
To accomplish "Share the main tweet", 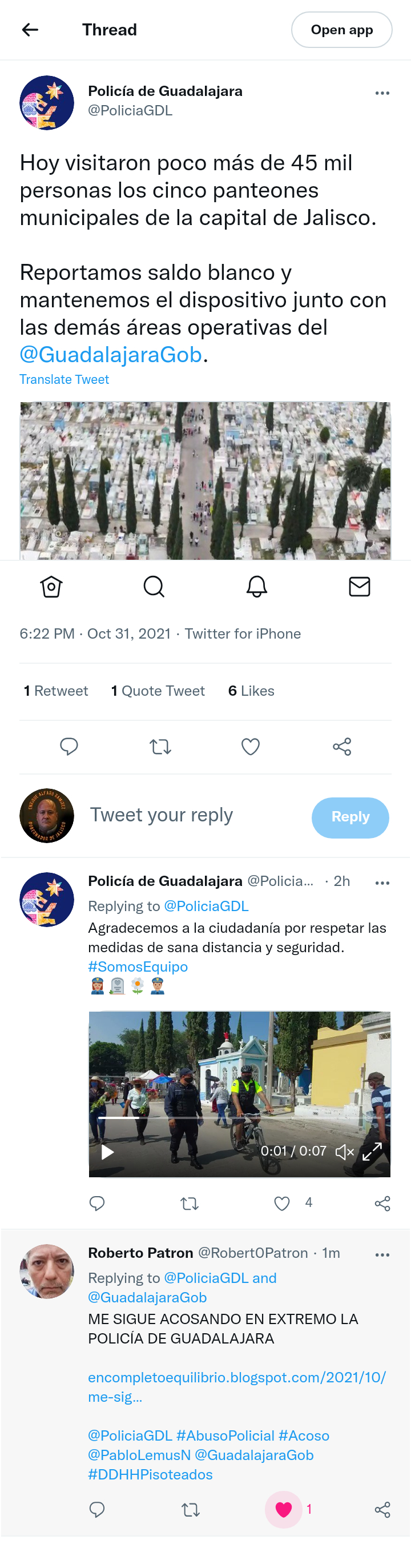I will click(x=342, y=747).
